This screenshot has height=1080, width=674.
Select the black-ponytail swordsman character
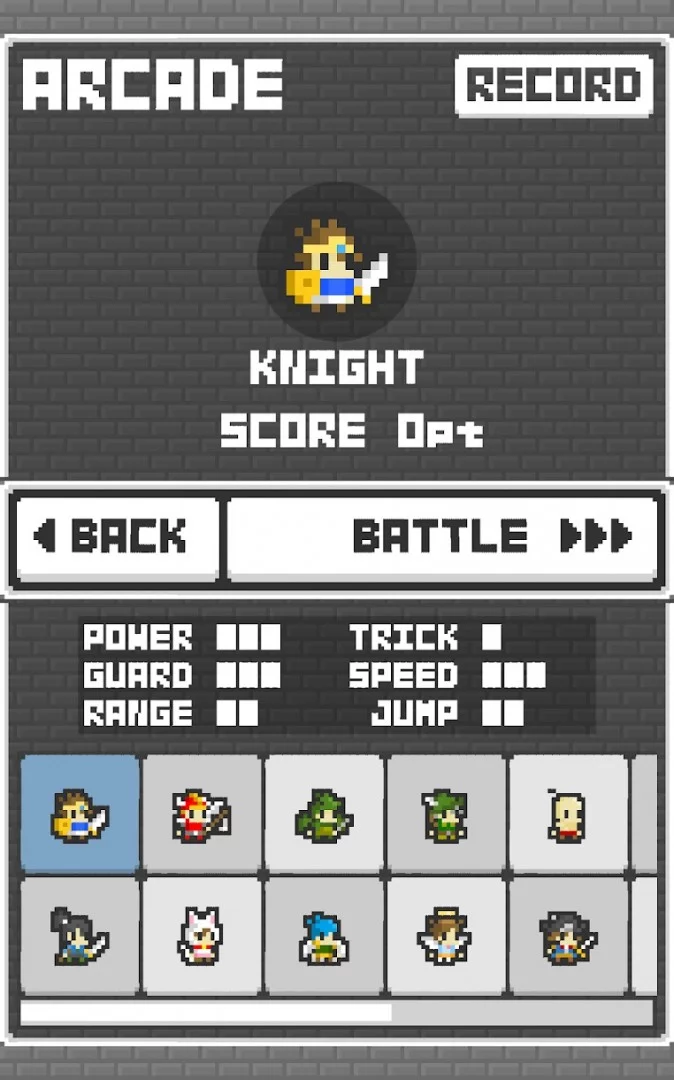click(x=80, y=936)
